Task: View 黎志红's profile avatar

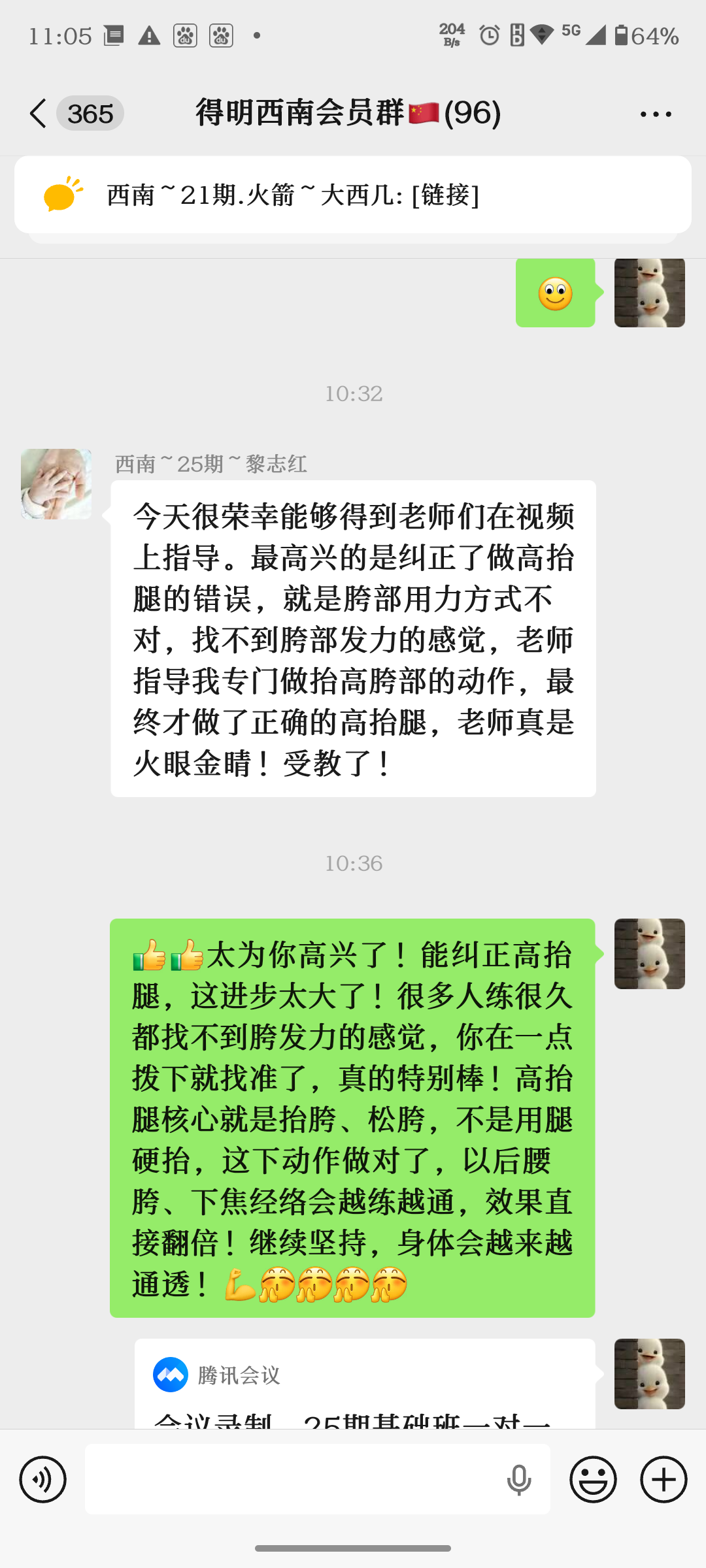Action: click(56, 484)
